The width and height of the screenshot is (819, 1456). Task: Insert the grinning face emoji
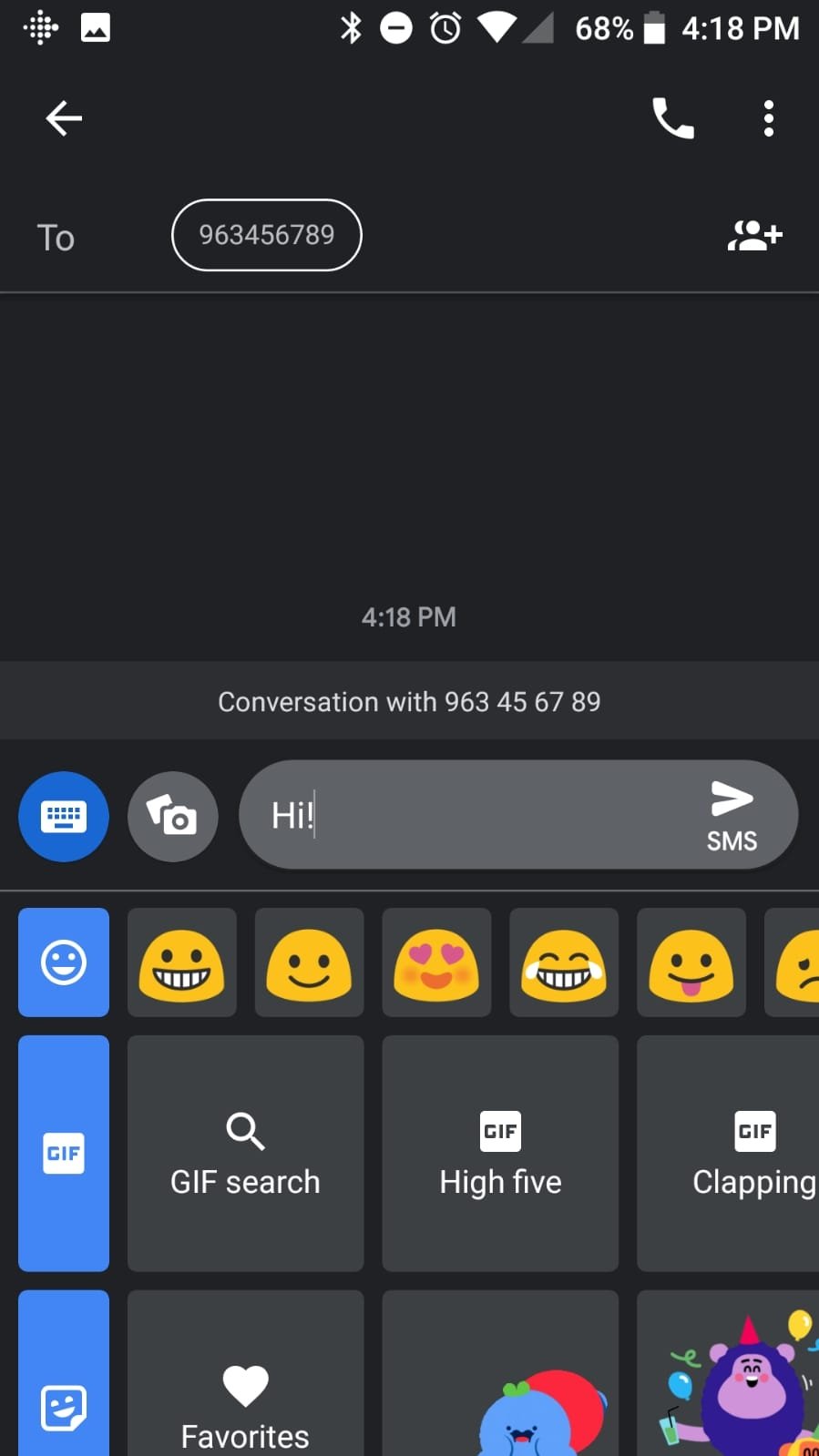(x=182, y=962)
